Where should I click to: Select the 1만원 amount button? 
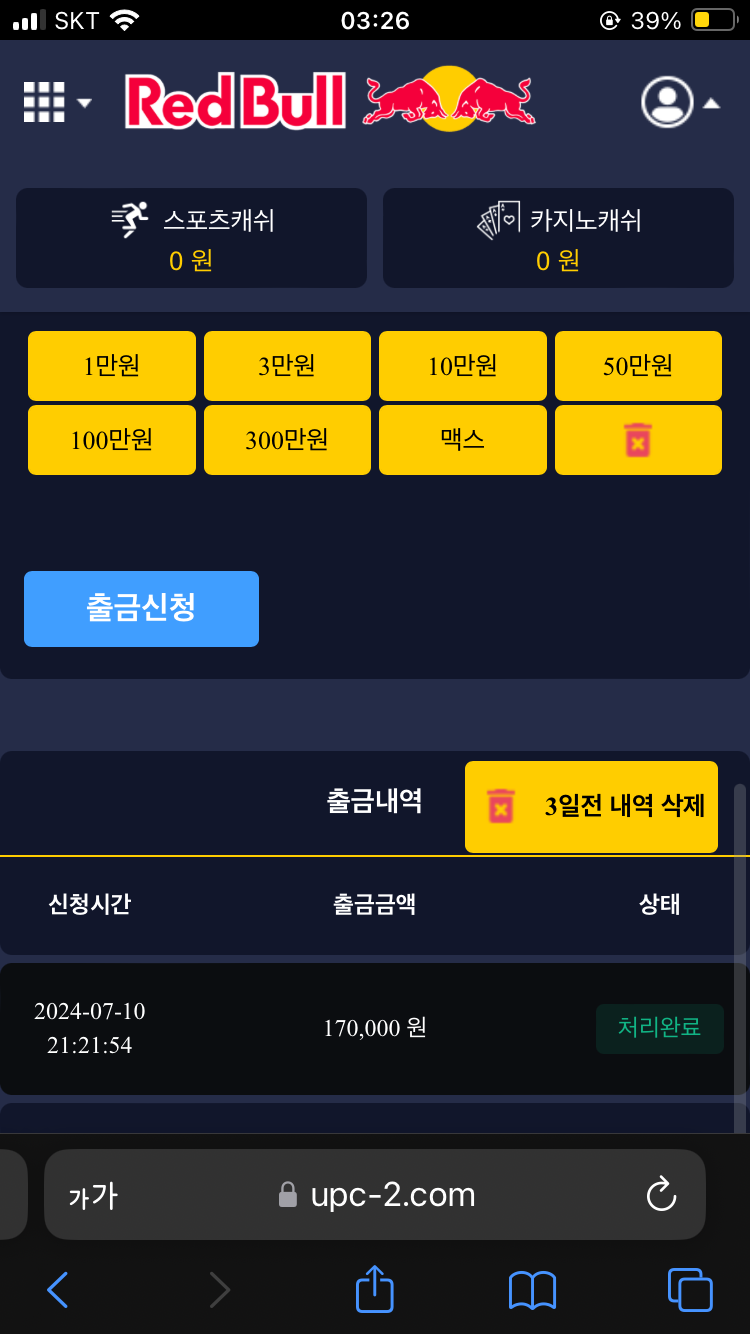[x=112, y=366]
